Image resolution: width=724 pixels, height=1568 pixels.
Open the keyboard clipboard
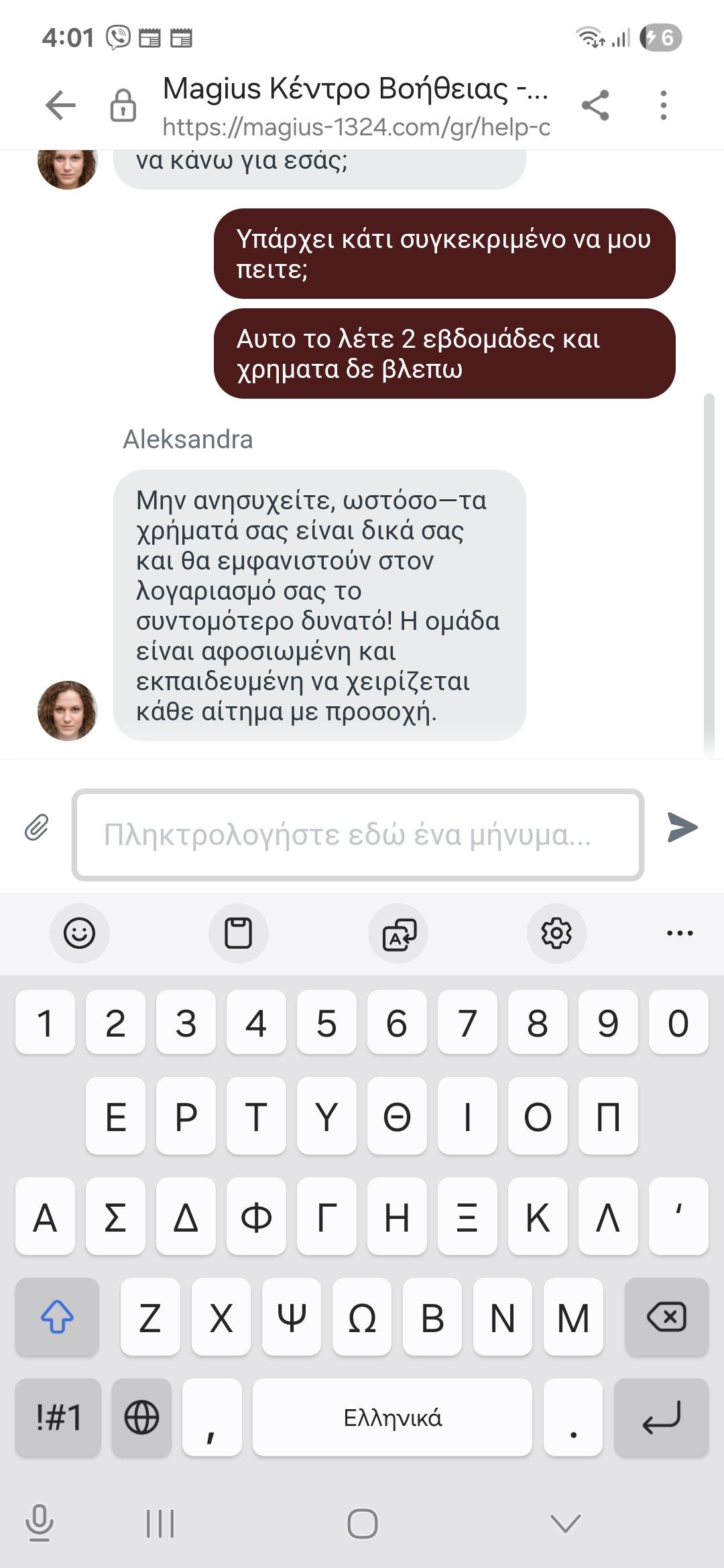click(x=238, y=933)
